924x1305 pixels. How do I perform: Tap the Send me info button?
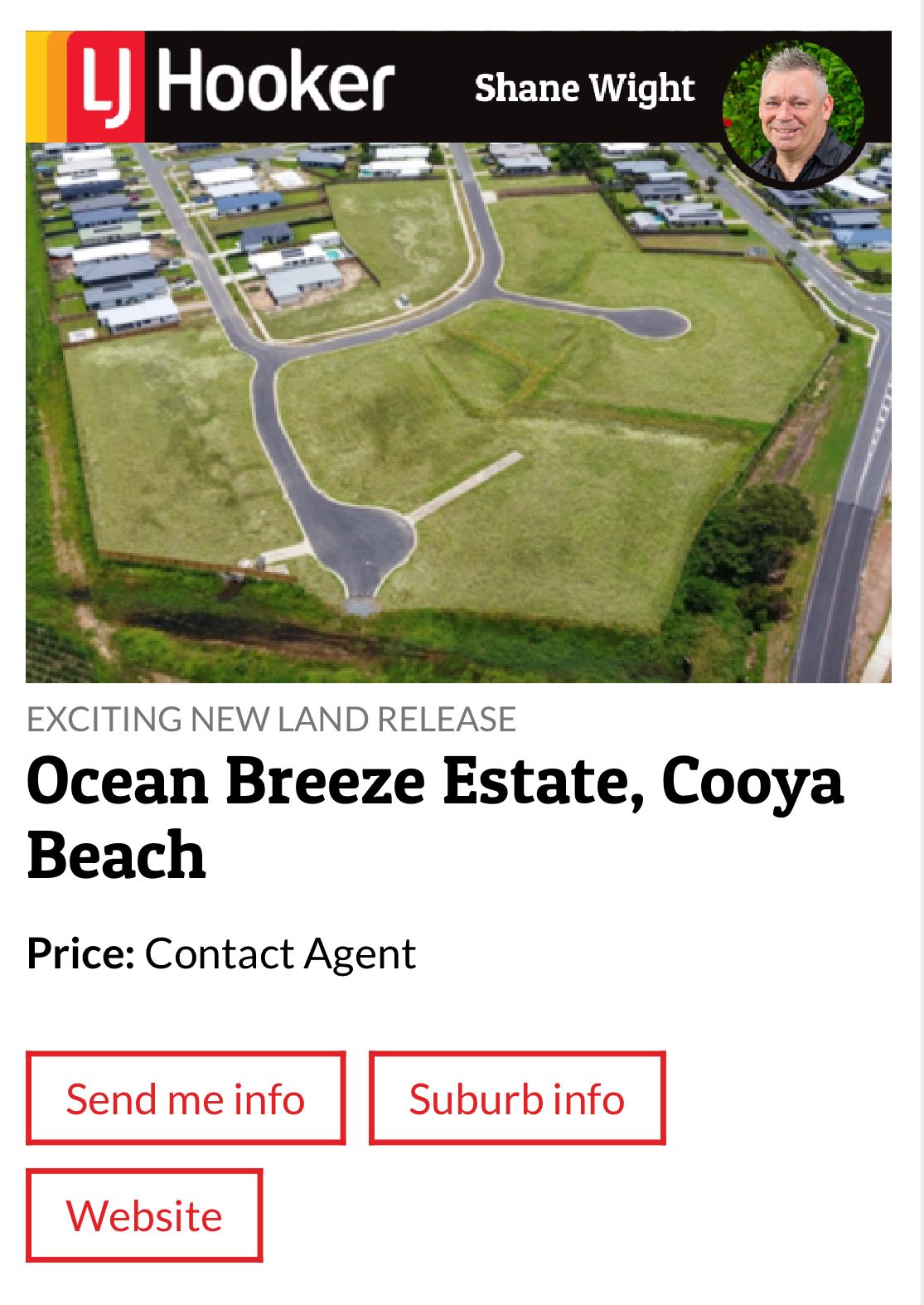click(x=186, y=1099)
